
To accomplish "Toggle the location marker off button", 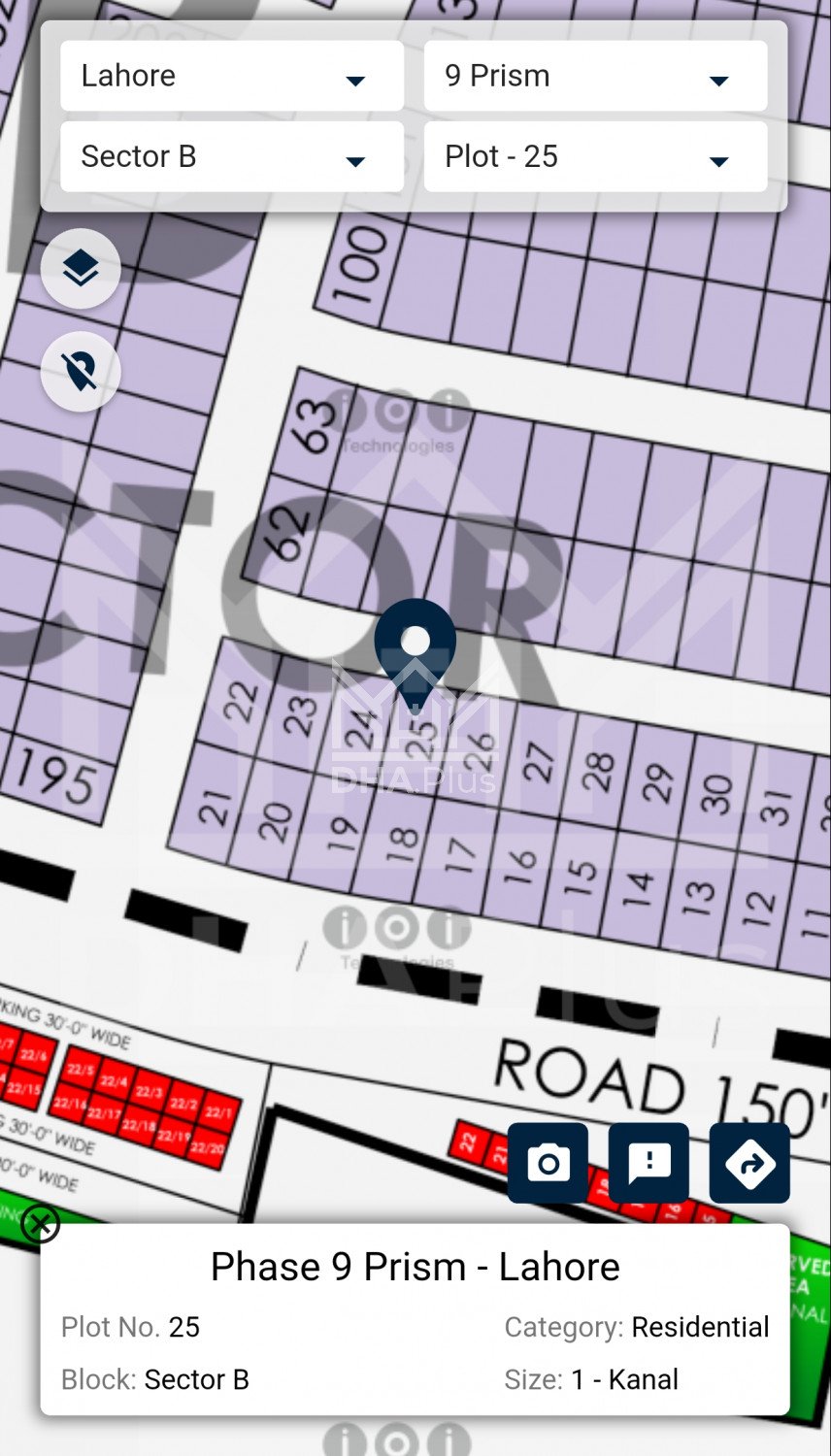I will coord(81,372).
